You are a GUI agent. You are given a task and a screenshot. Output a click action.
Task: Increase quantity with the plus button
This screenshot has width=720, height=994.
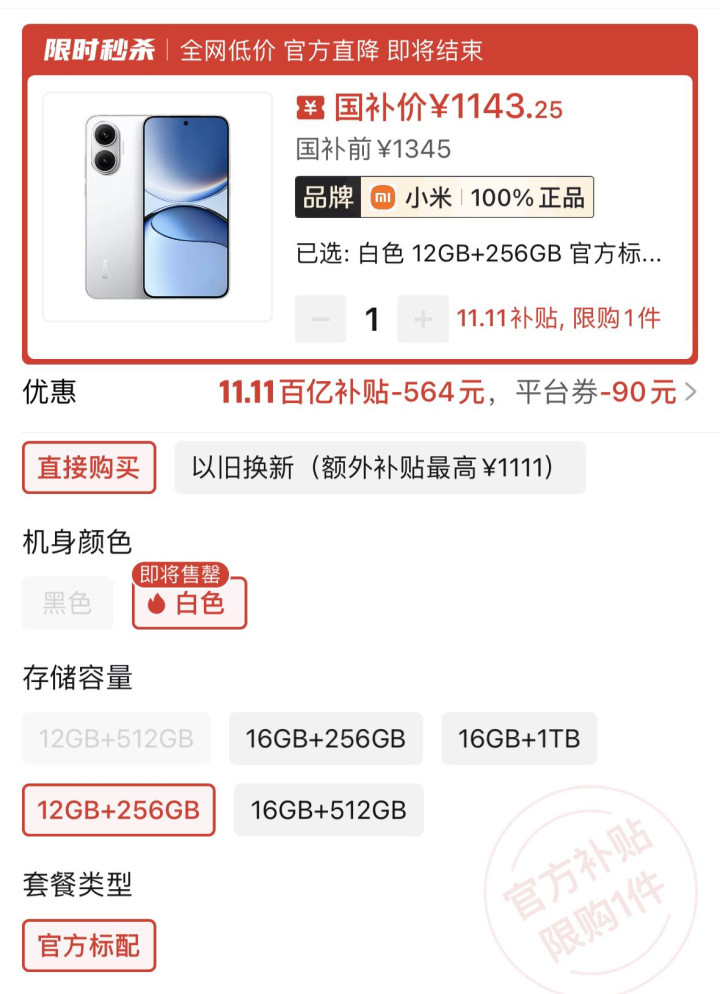(423, 319)
